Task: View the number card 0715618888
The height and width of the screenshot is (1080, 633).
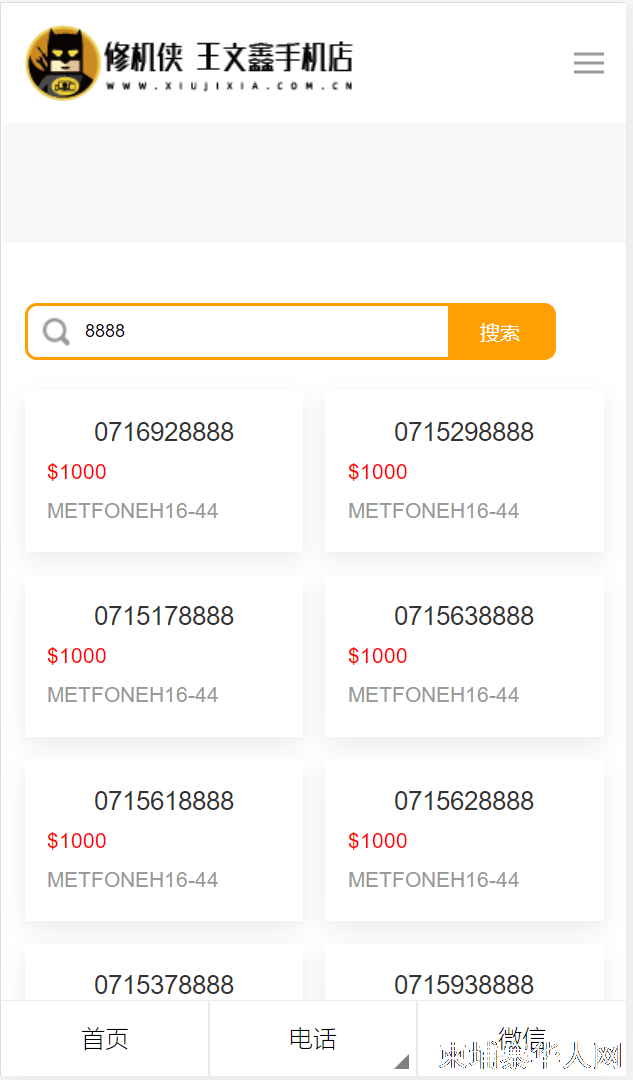Action: point(164,840)
